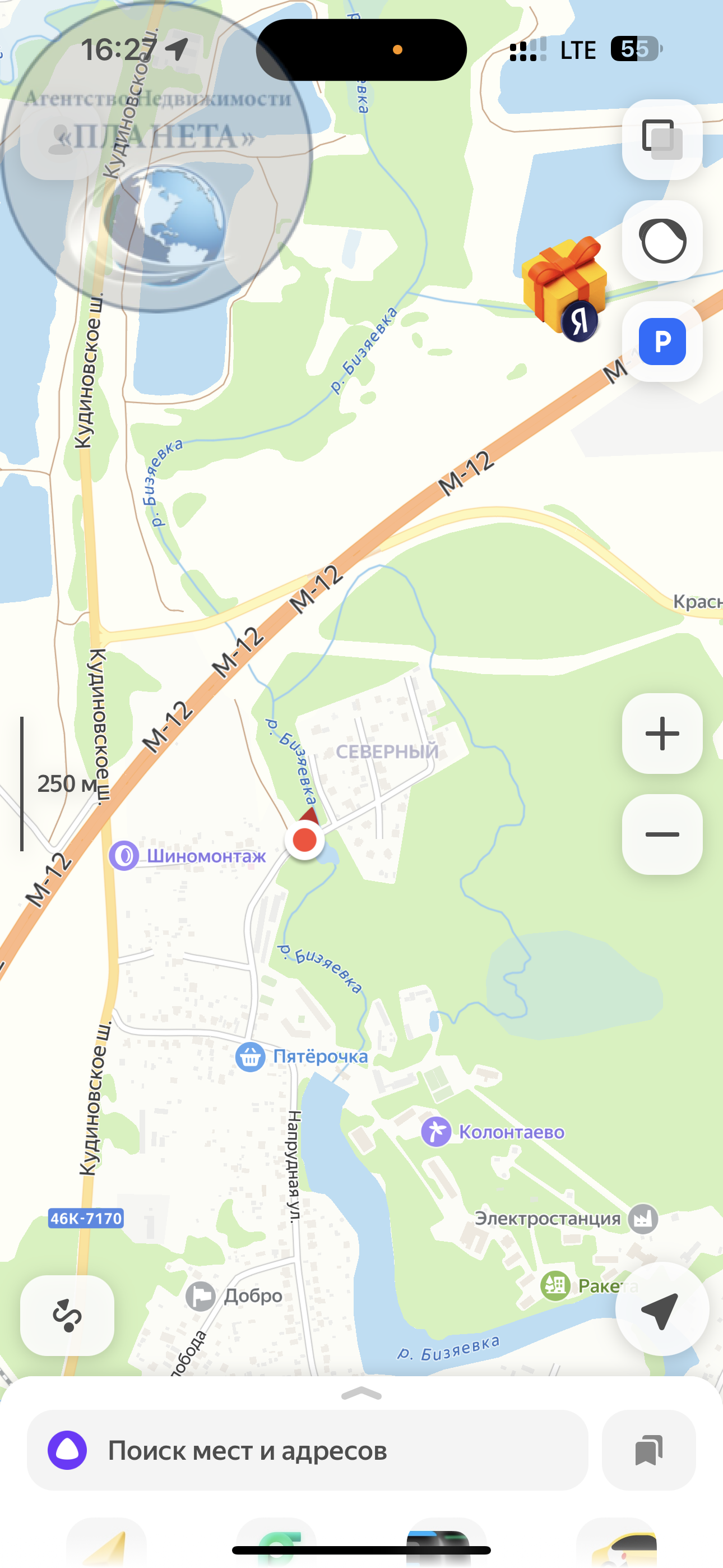This screenshot has width=723, height=1568.
Task: Center map on my location arrow
Action: tap(661, 1309)
